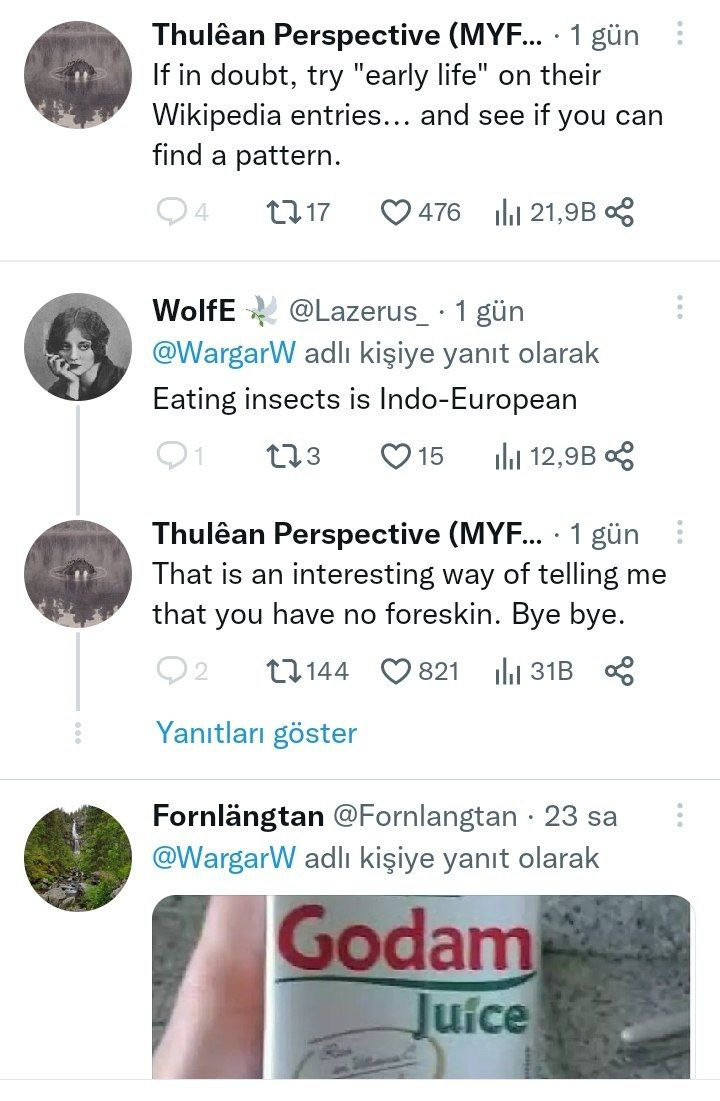Image resolution: width=720 pixels, height=1101 pixels.
Task: Open Fornlängtan's profile avatar
Action: (x=77, y=857)
